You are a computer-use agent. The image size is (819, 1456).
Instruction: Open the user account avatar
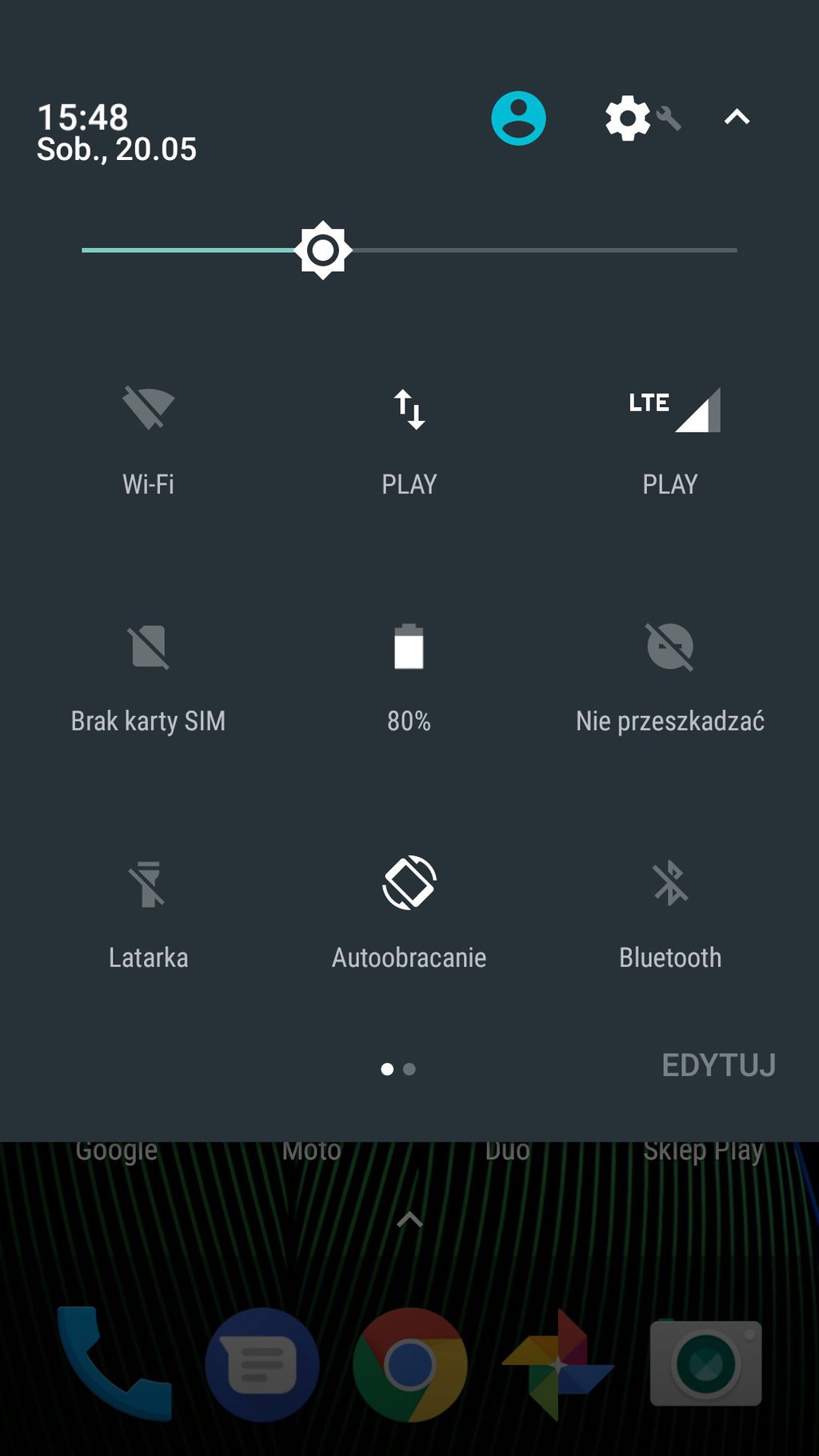click(518, 118)
